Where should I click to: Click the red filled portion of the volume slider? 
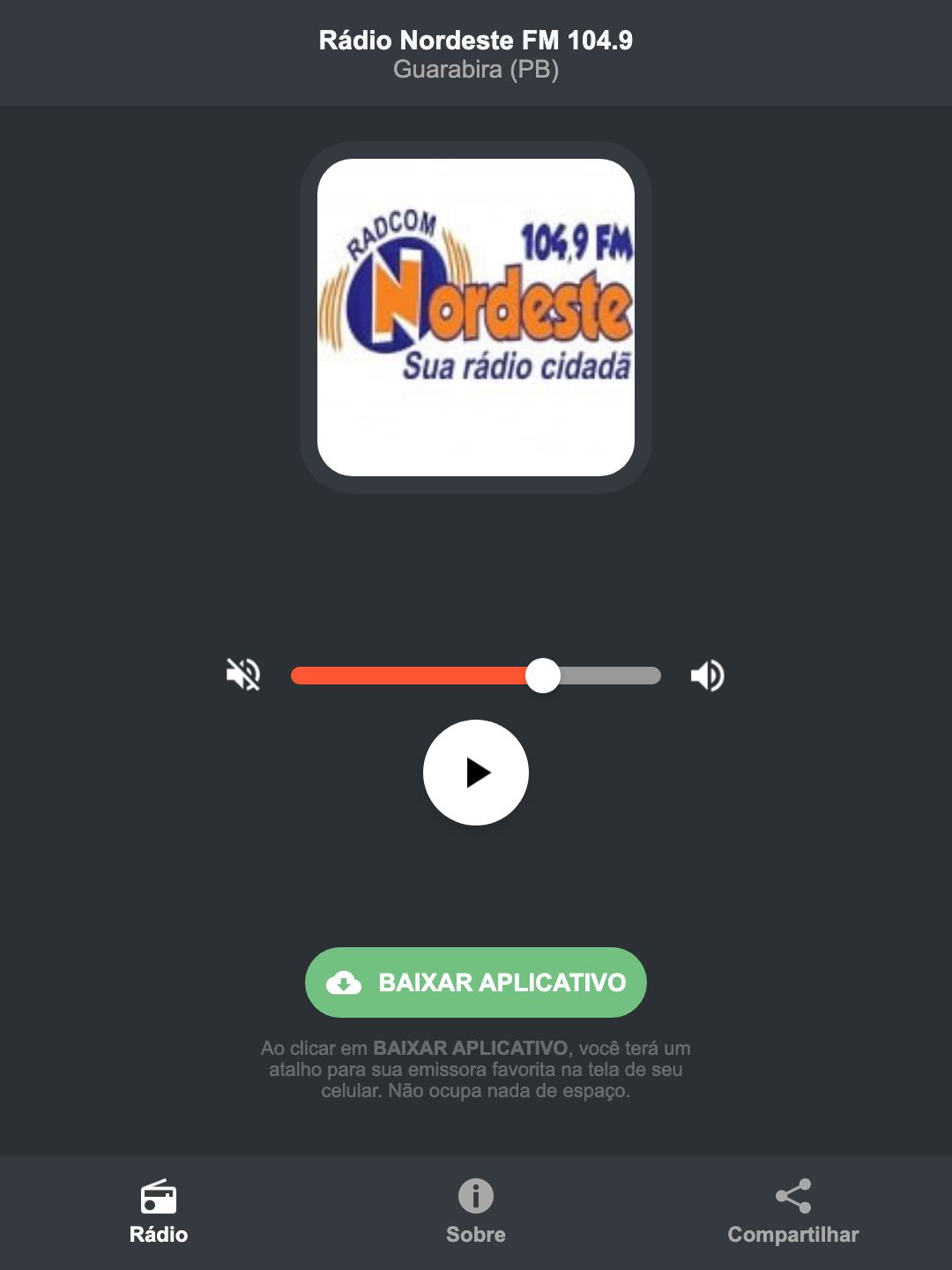[x=405, y=675]
